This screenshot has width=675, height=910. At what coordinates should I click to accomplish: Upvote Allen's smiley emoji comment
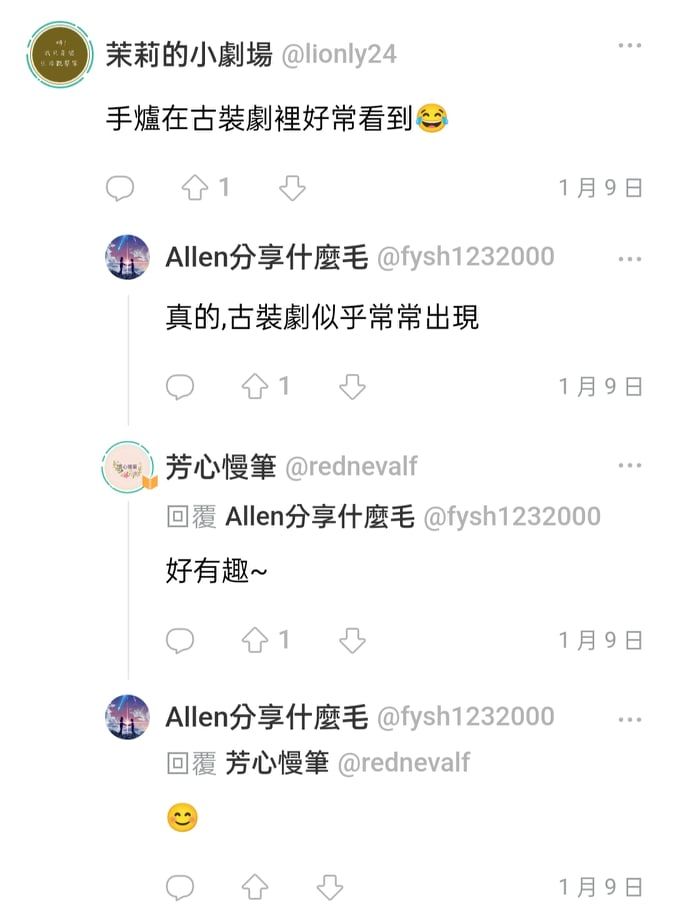[x=256, y=886]
